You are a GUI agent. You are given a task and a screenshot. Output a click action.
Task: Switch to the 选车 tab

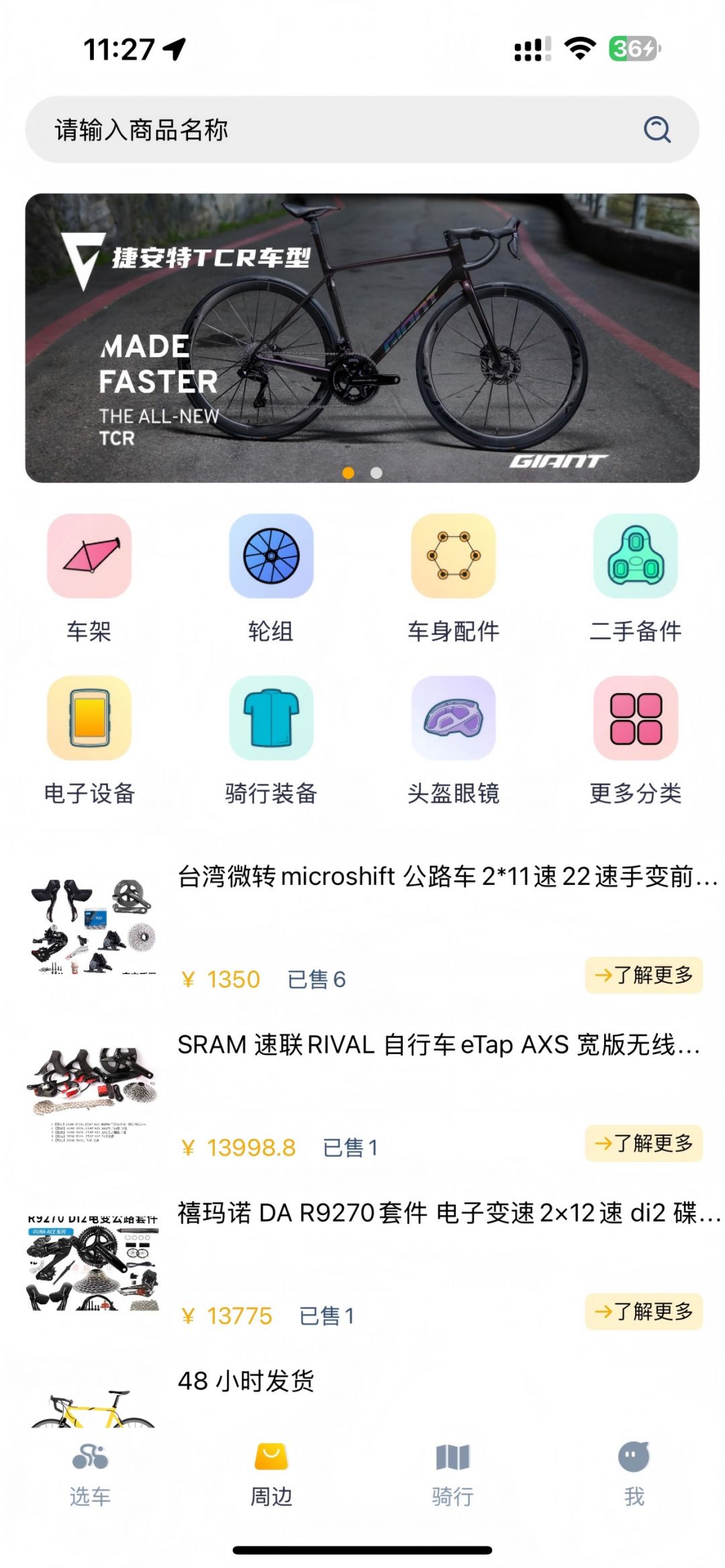[x=90, y=1473]
